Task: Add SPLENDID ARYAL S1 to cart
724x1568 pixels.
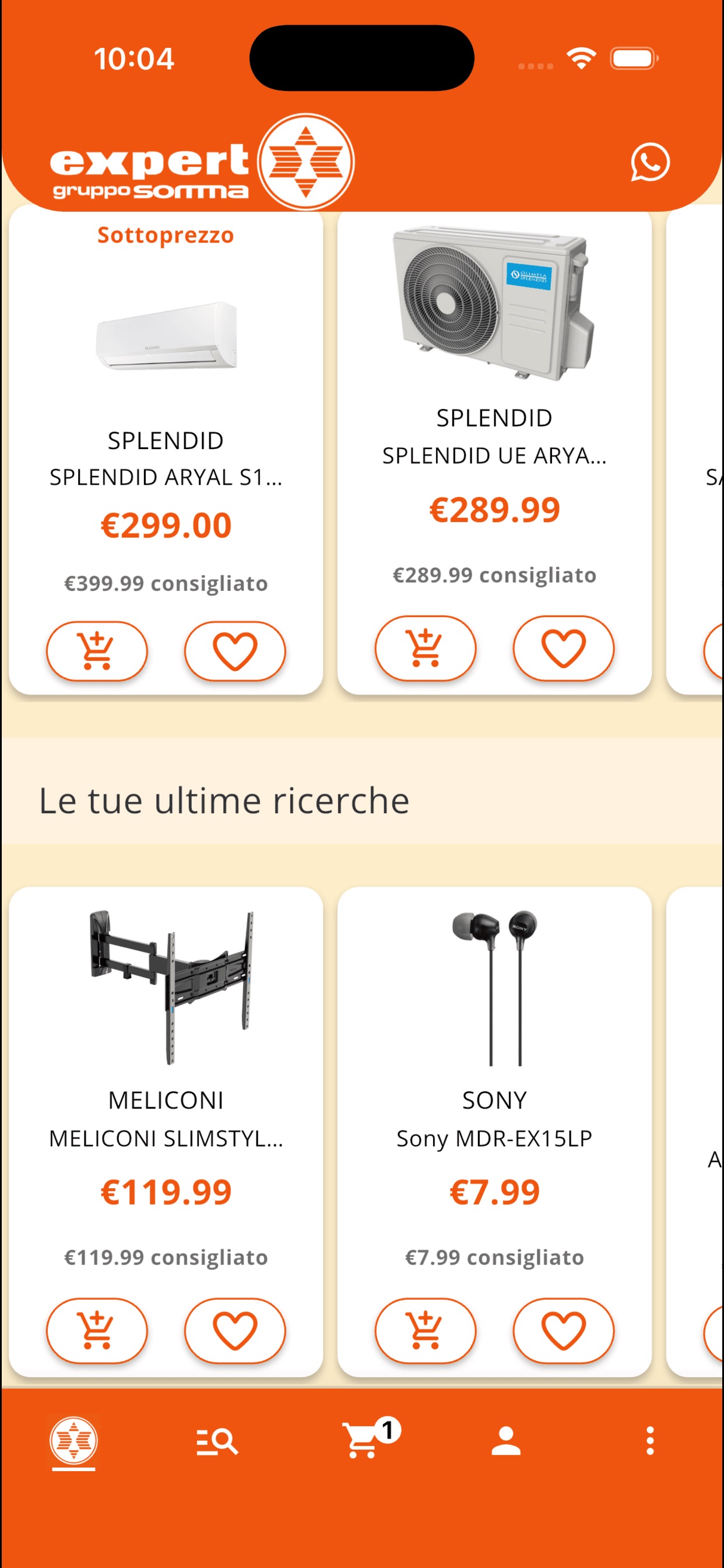Action: point(97,650)
